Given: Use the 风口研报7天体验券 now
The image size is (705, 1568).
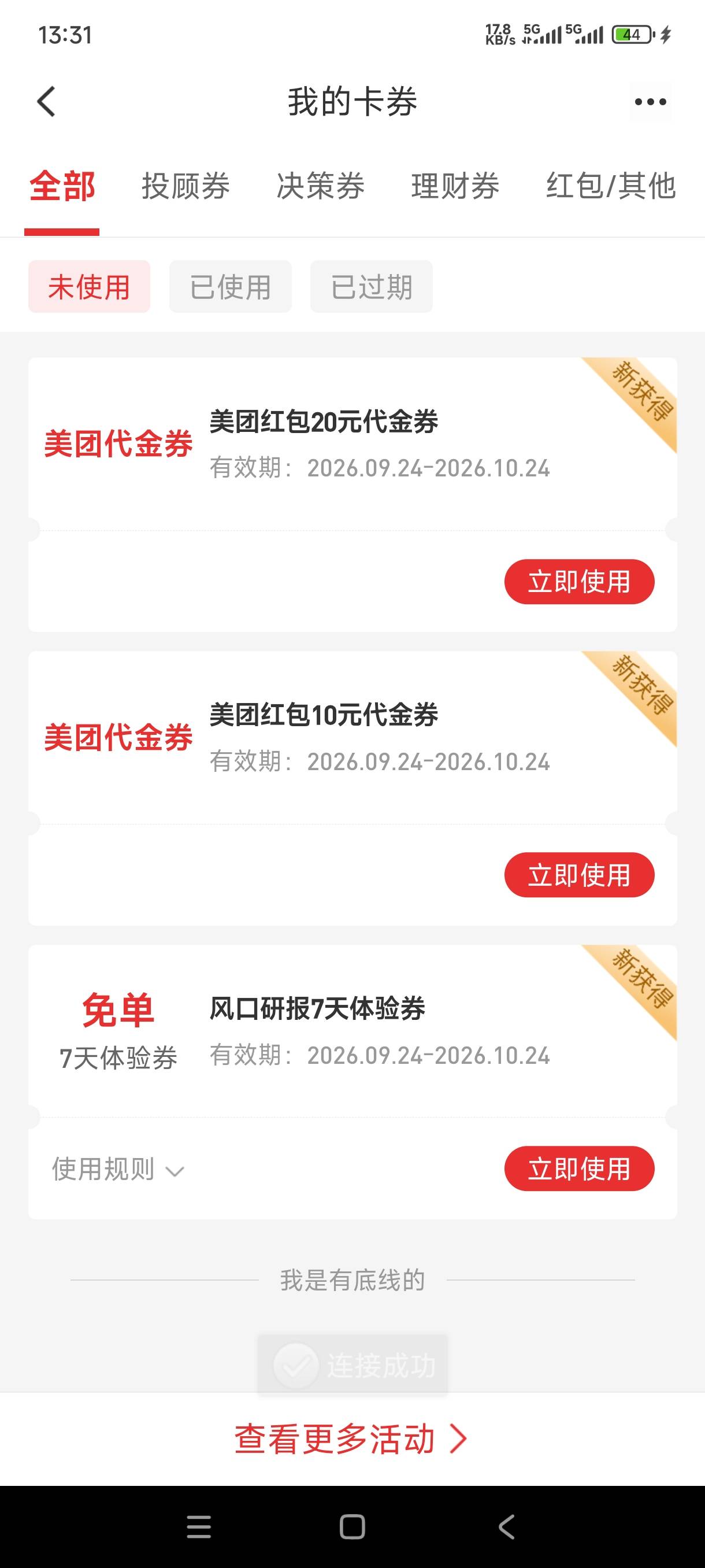Looking at the screenshot, I should click(x=579, y=1168).
